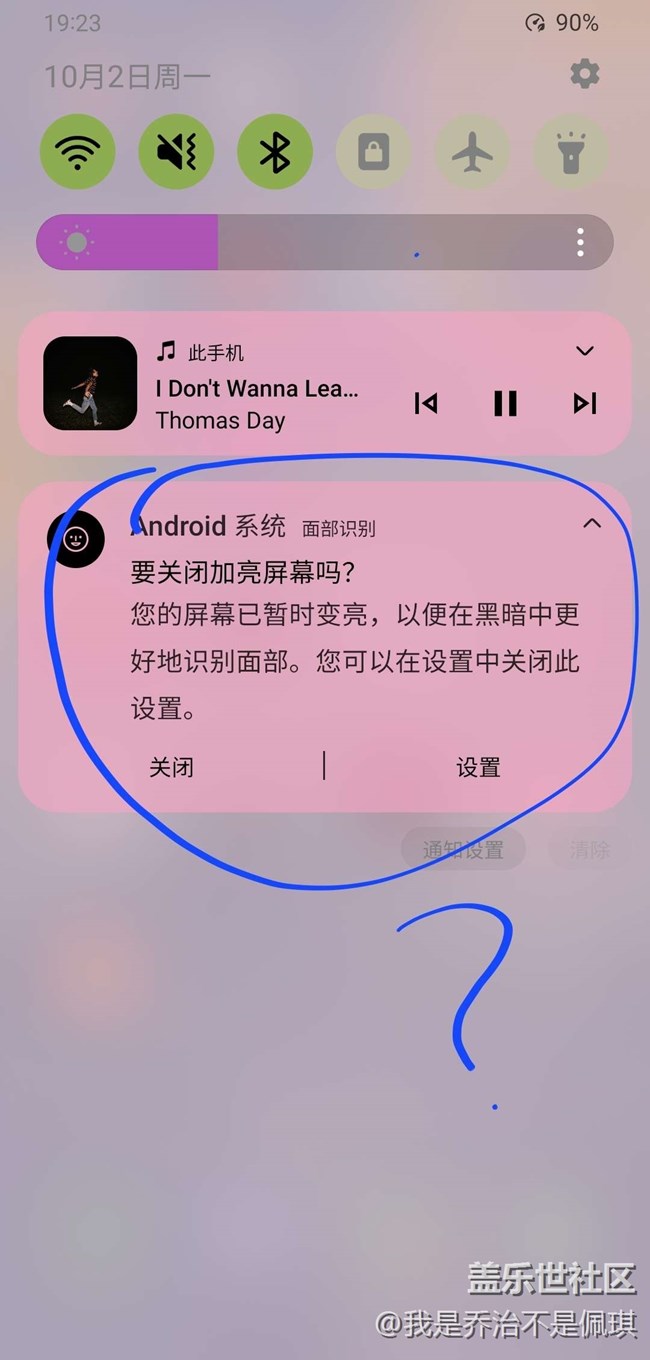Screen dimensions: 650x1360
Task: Open settings via the gear icon
Action: (584, 73)
